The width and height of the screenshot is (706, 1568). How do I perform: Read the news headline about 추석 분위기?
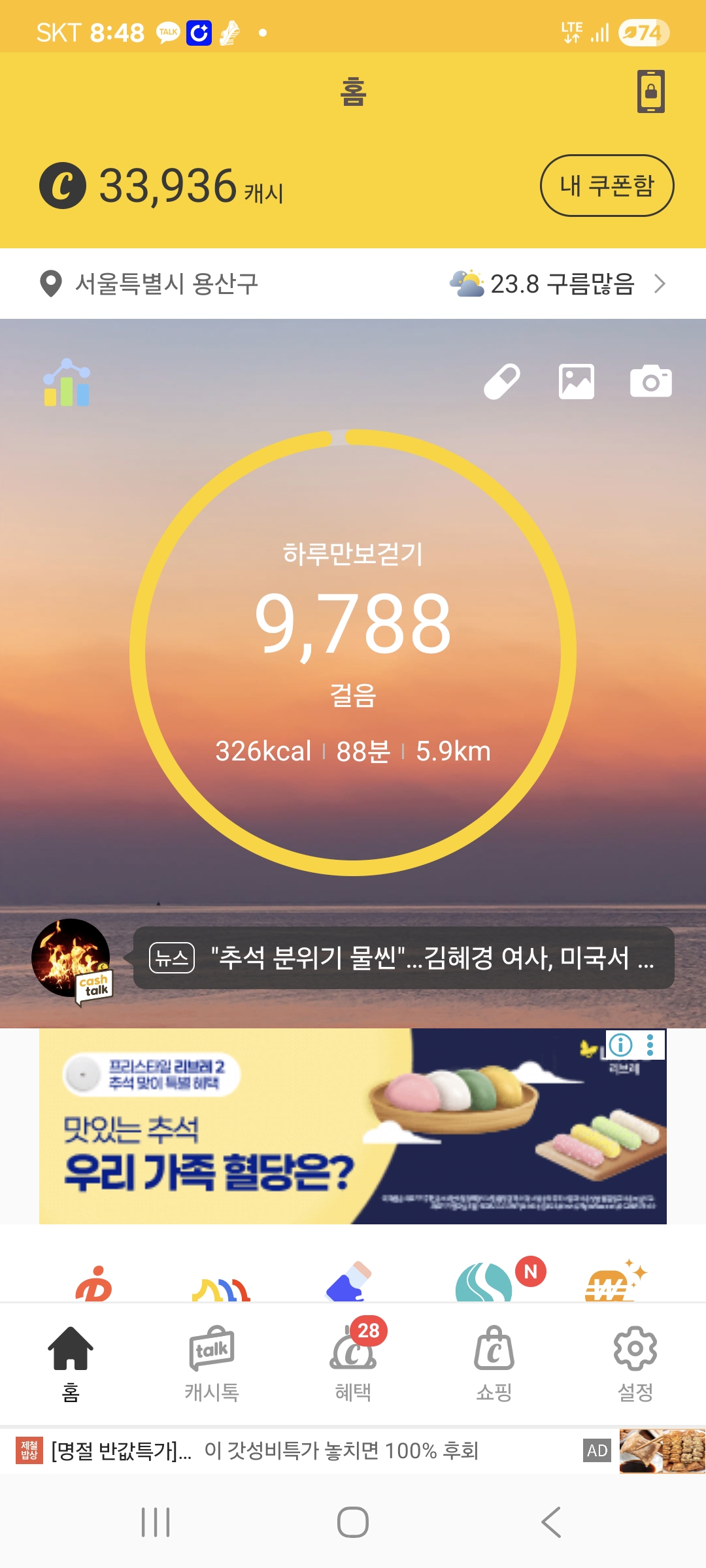404,958
